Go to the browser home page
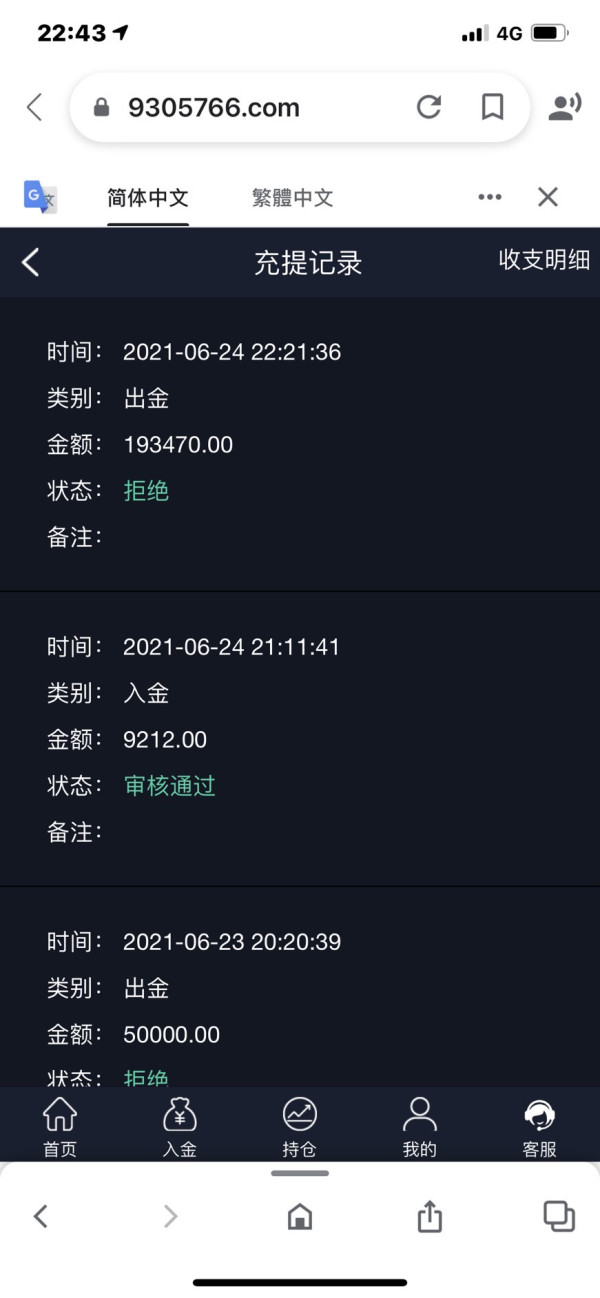 point(300,1216)
